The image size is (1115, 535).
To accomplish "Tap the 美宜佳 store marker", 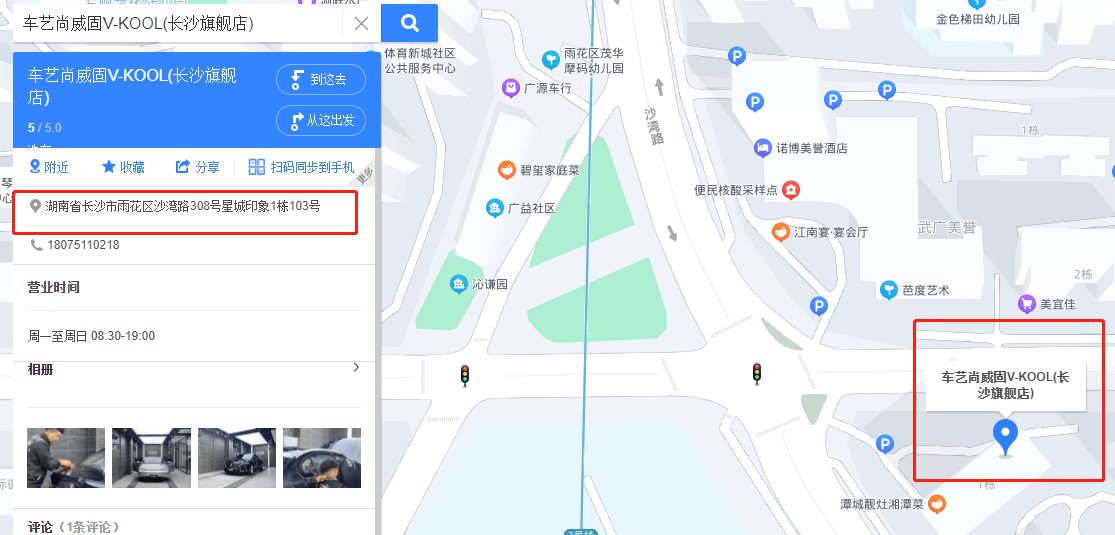I will (1026, 303).
